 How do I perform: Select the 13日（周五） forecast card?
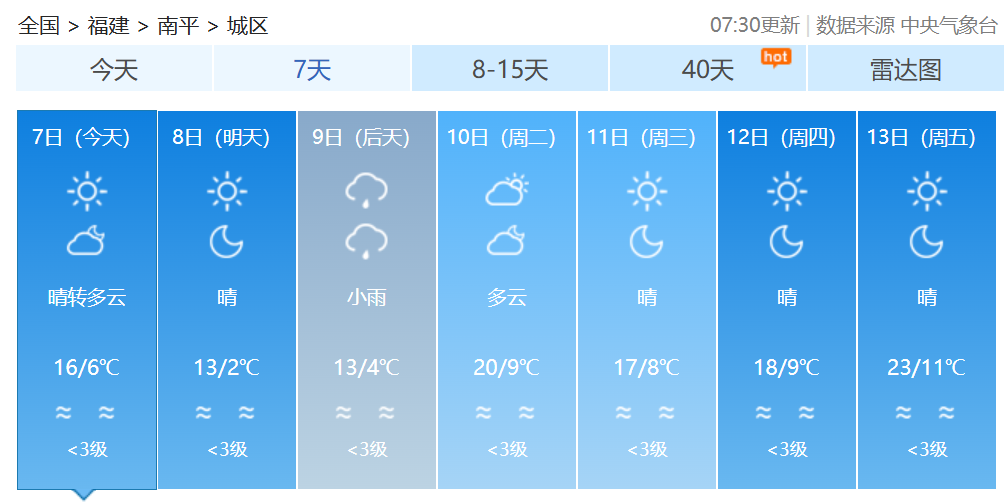pyautogui.click(x=927, y=300)
